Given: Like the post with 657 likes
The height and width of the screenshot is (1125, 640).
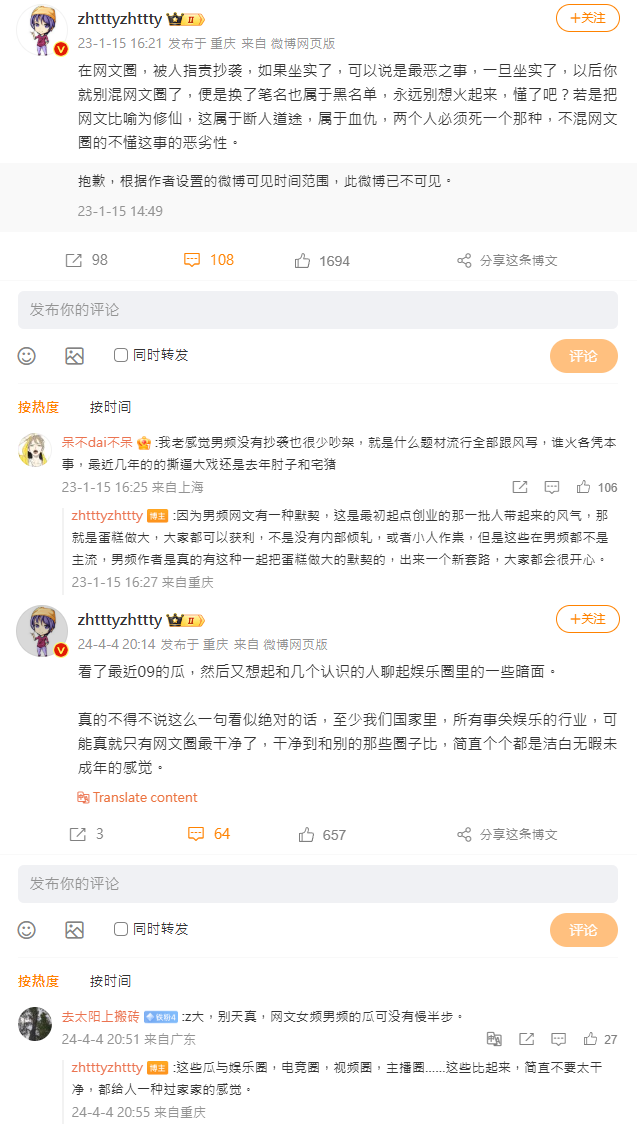Looking at the screenshot, I should [322, 834].
